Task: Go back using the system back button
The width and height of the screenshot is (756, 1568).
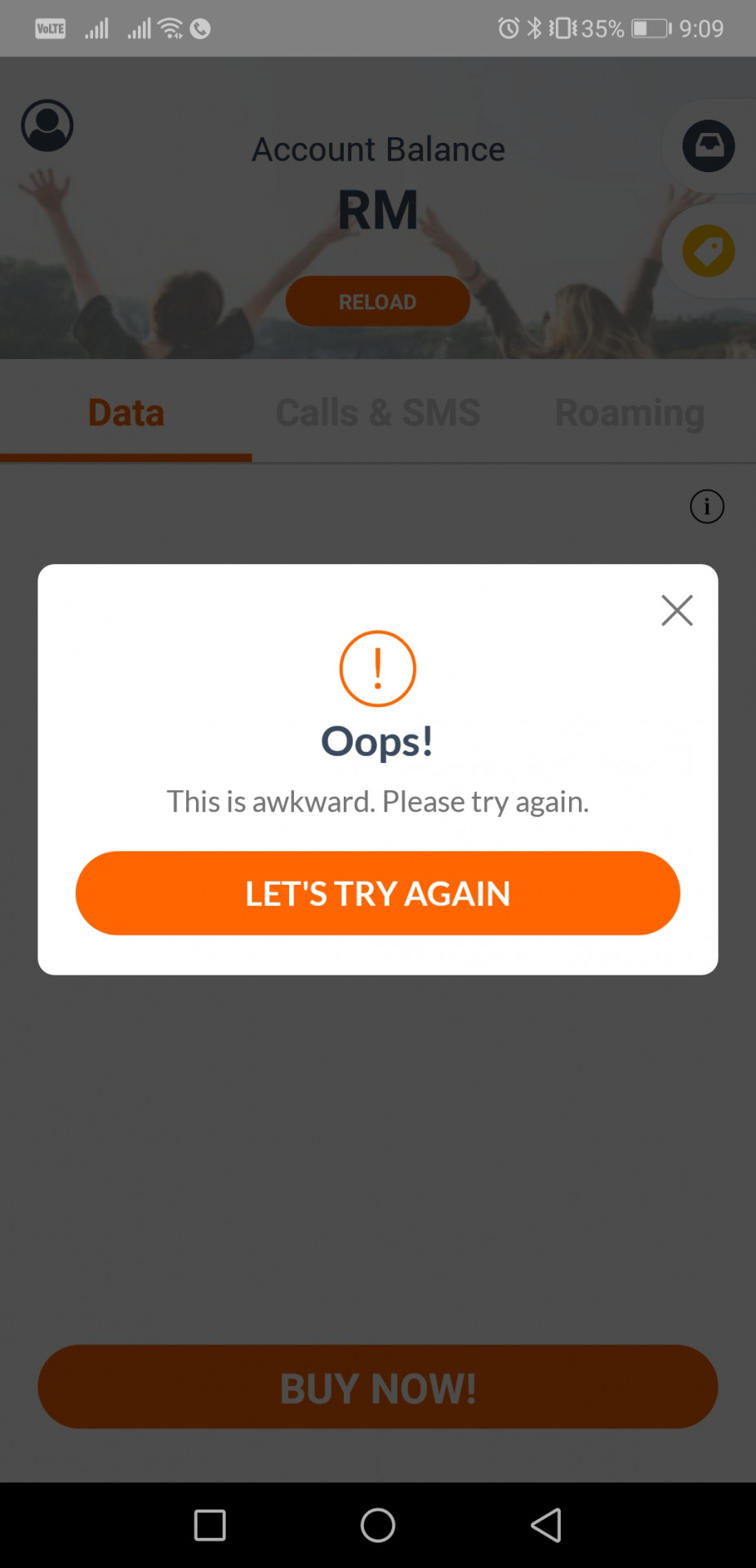Action: (546, 1525)
